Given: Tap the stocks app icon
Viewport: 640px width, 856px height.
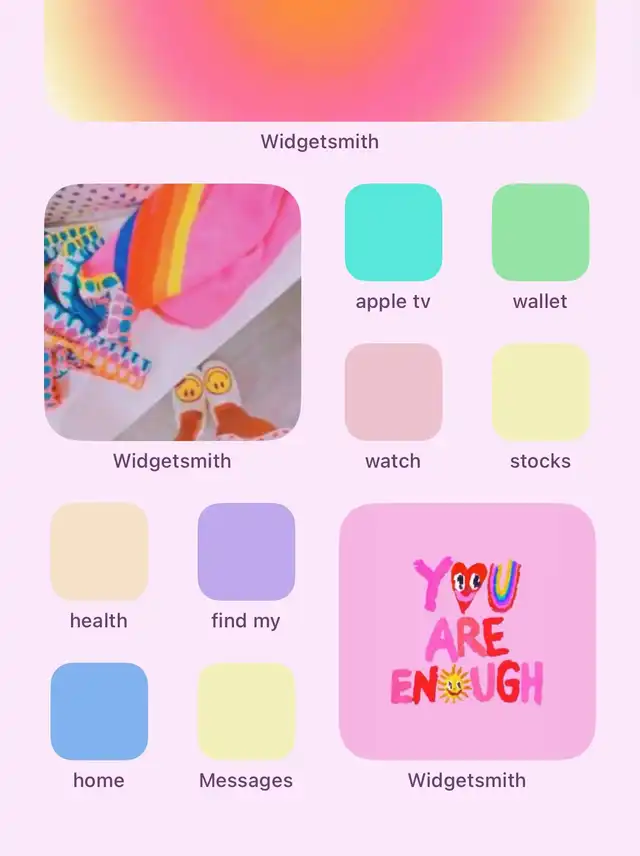Looking at the screenshot, I should (540, 392).
